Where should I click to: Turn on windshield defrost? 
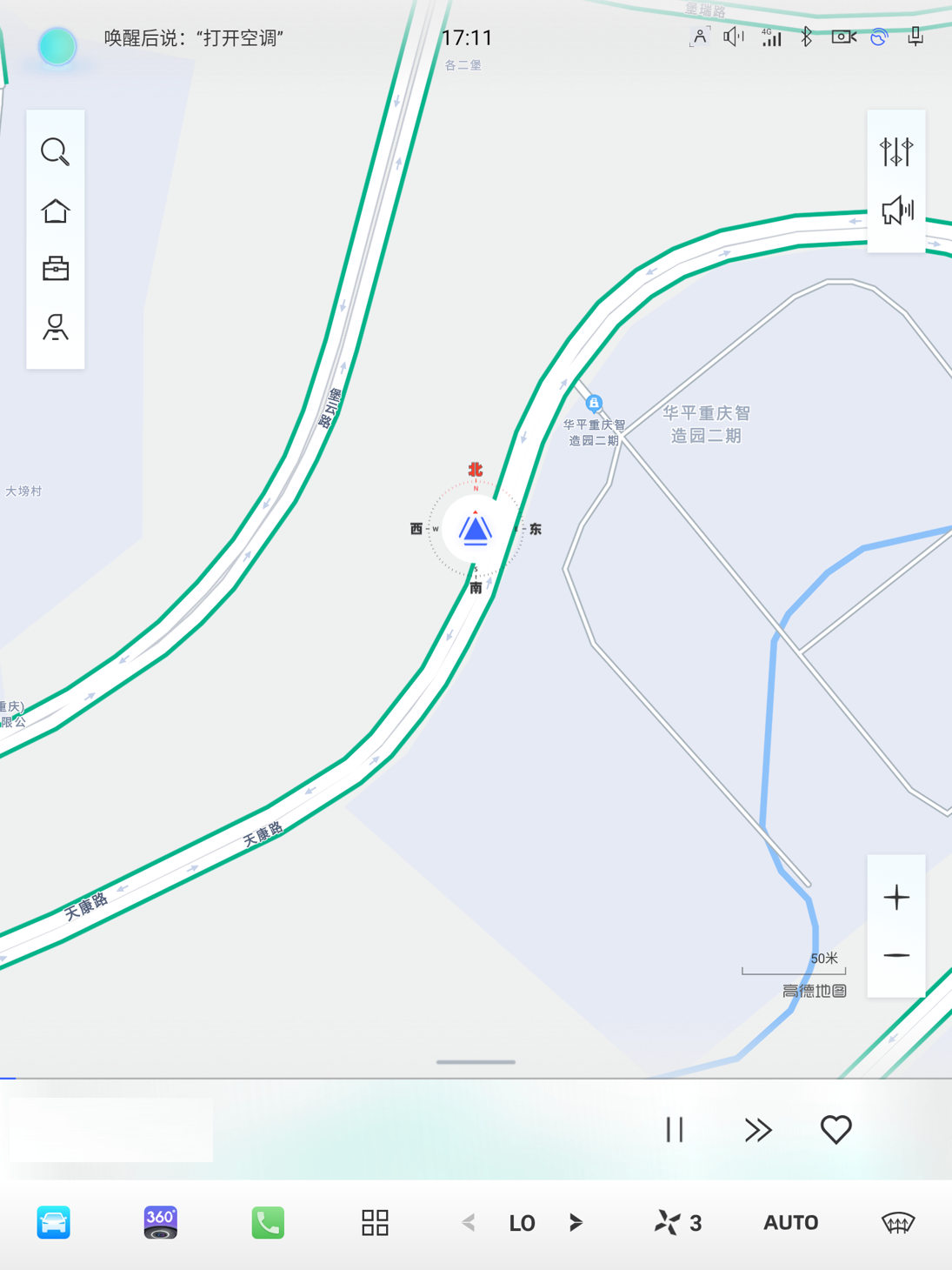pos(898,1223)
